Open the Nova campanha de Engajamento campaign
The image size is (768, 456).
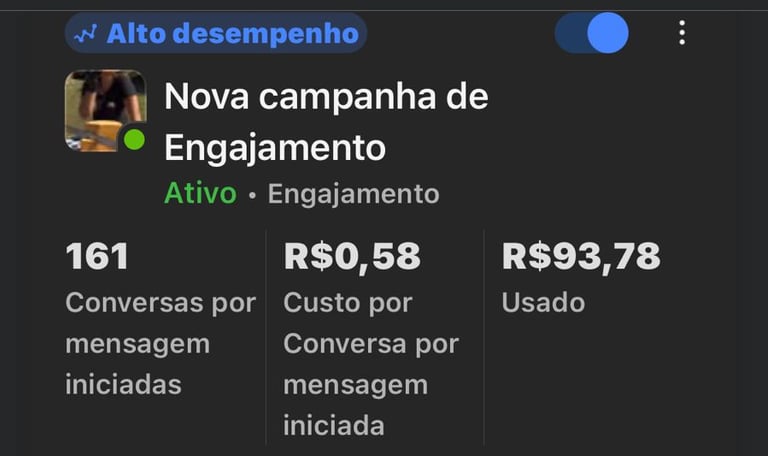click(326, 122)
